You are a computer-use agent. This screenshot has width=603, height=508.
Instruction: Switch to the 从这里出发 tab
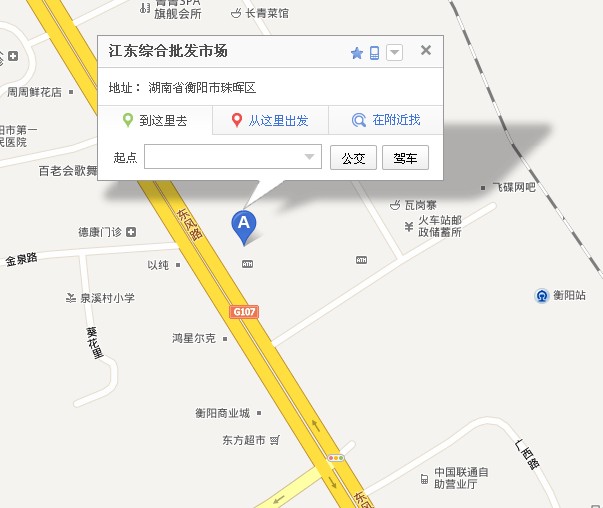tap(270, 121)
